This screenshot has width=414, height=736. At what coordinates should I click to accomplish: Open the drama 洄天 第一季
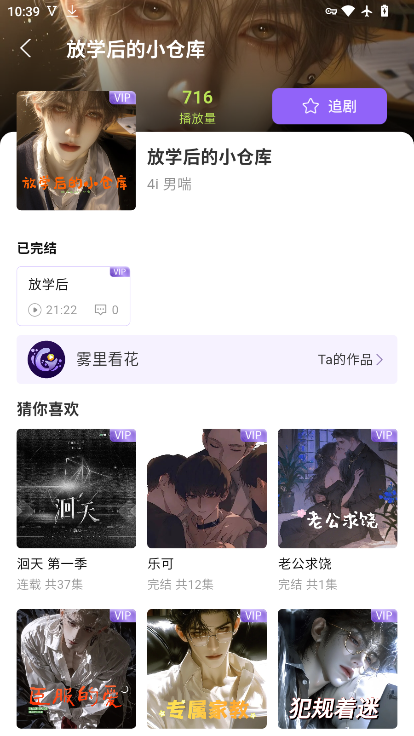(x=77, y=488)
